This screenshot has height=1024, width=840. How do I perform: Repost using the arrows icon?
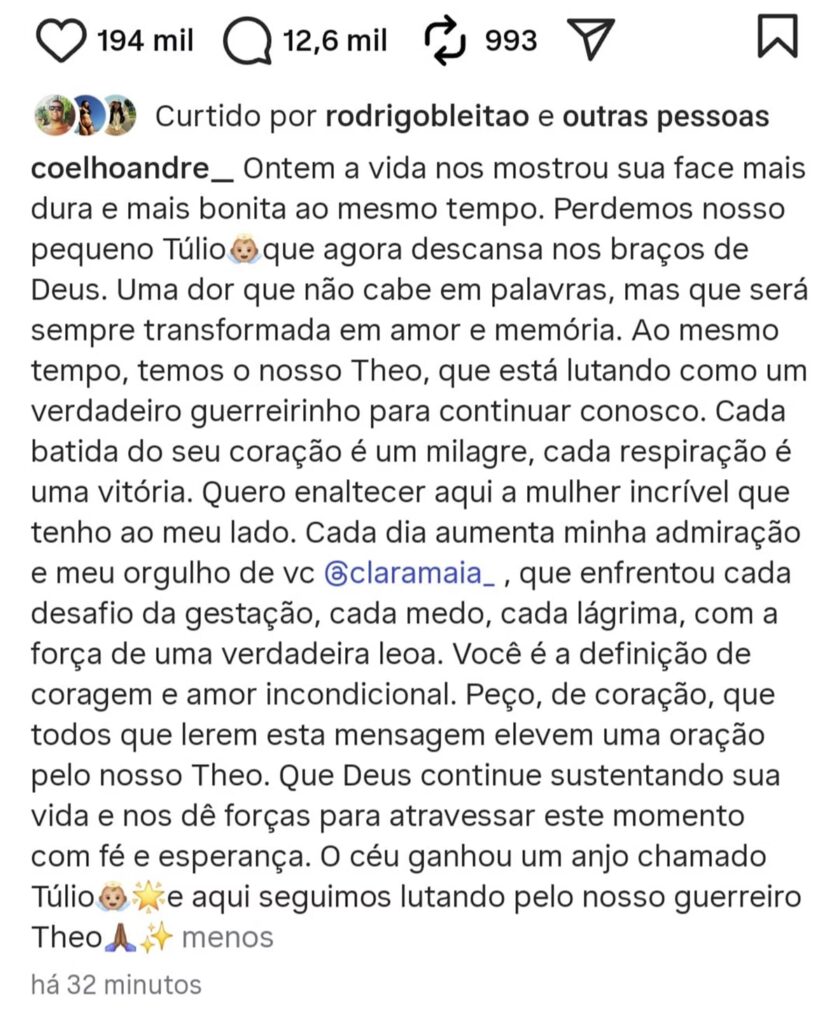point(446,40)
